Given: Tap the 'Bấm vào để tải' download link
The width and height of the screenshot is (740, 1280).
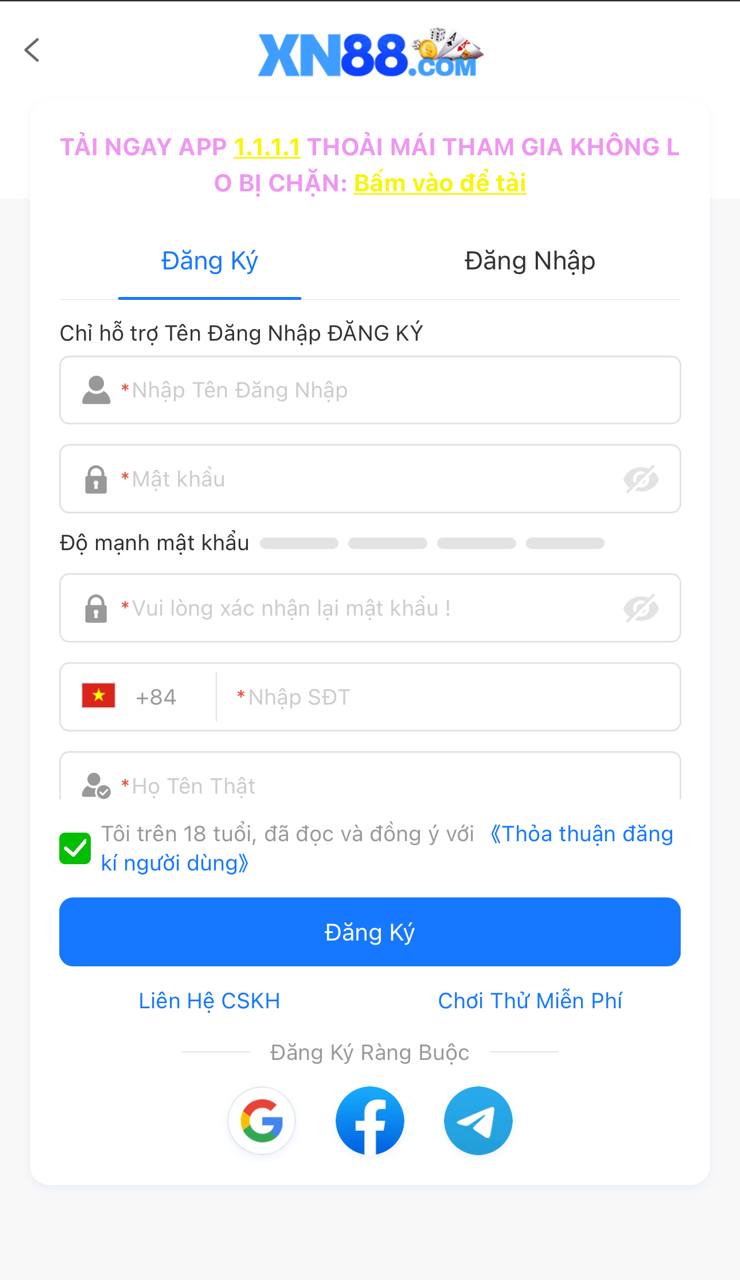Looking at the screenshot, I should point(440,183).
